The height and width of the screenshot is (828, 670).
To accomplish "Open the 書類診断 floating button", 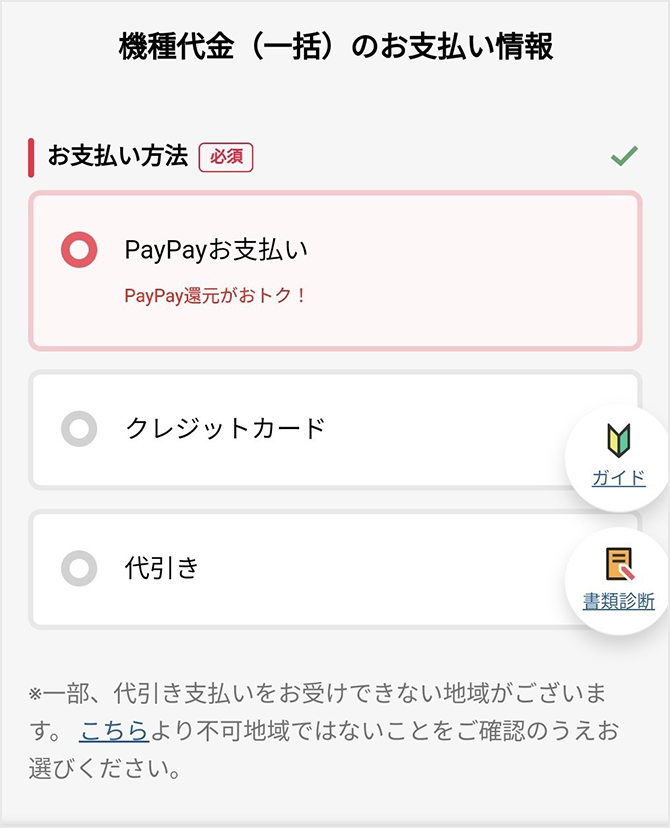I will 619,580.
